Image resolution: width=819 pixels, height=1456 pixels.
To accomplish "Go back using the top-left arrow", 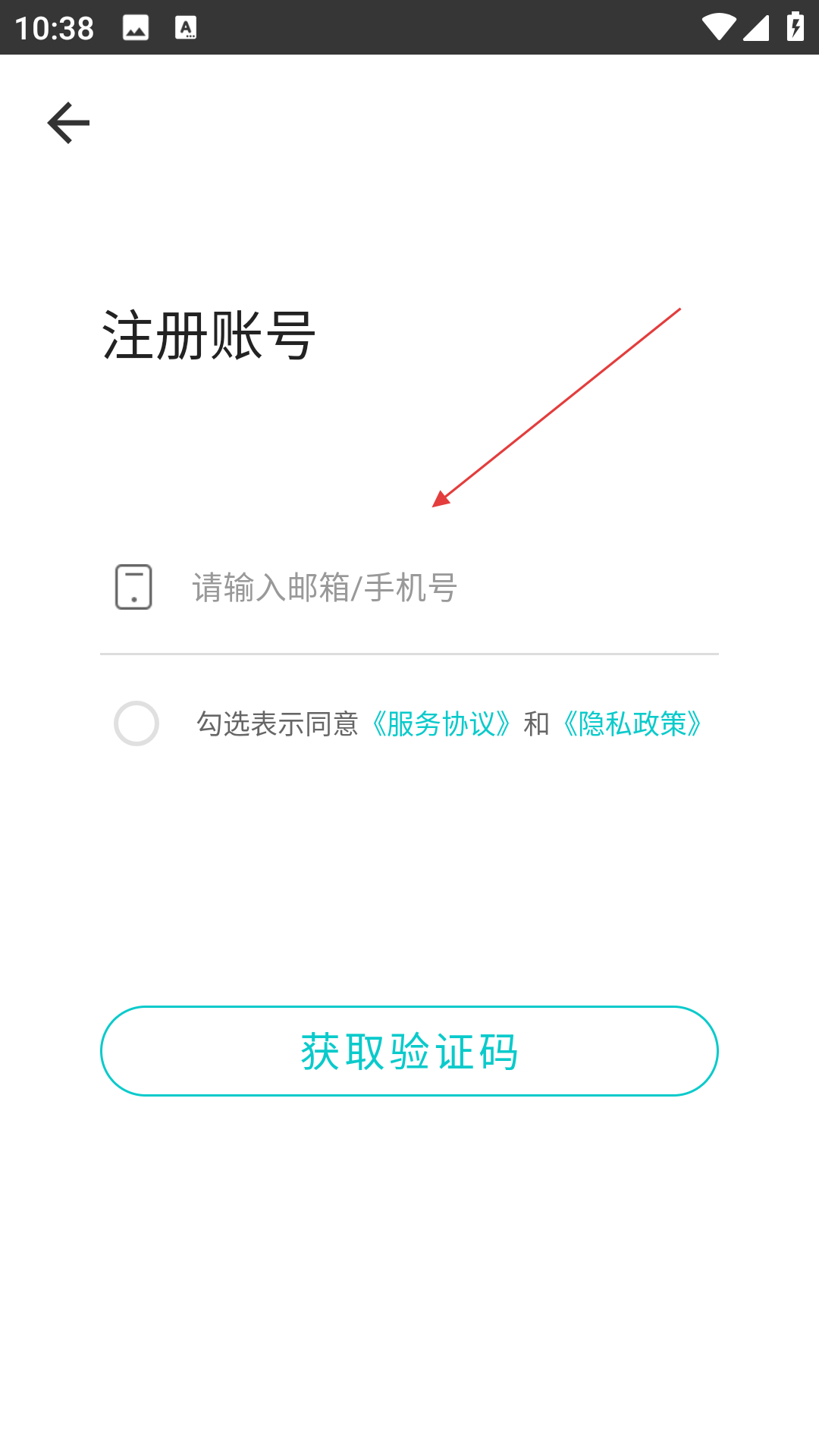I will tap(68, 123).
